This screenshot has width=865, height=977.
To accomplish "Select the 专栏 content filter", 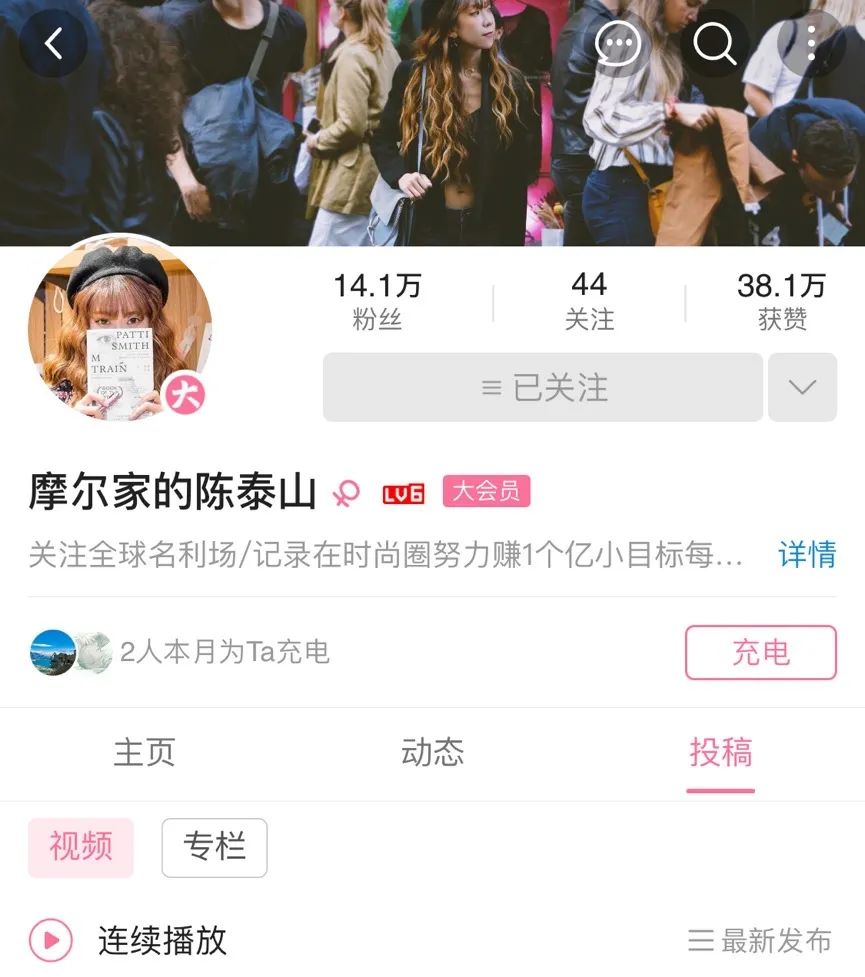I will tap(214, 847).
